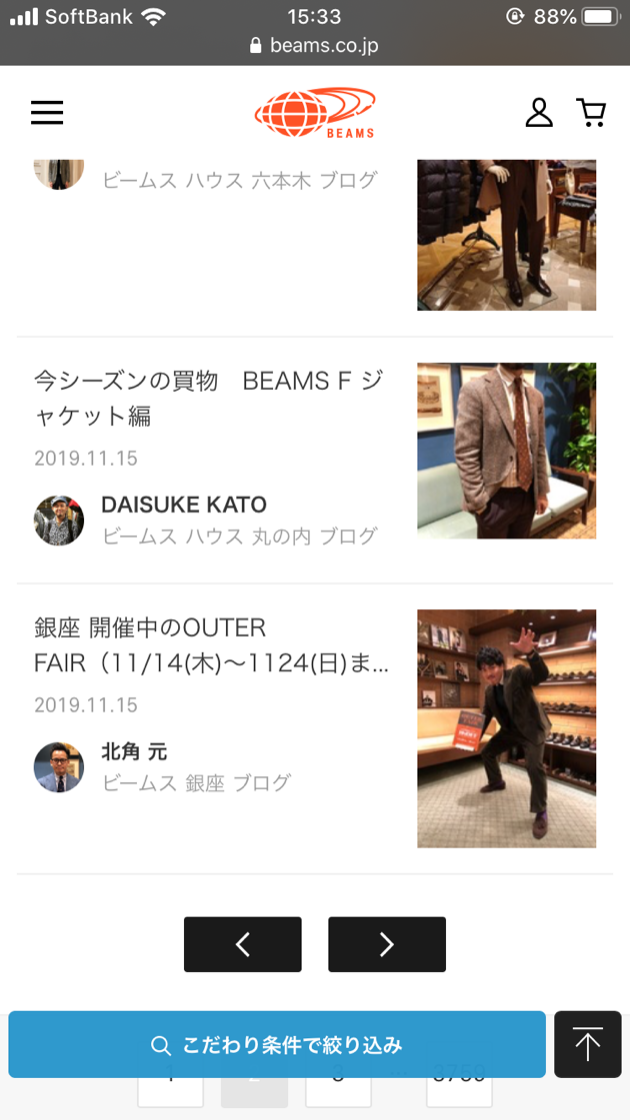View 北角 元's blog profile
Image resolution: width=630 pixels, height=1120 pixels.
[134, 752]
